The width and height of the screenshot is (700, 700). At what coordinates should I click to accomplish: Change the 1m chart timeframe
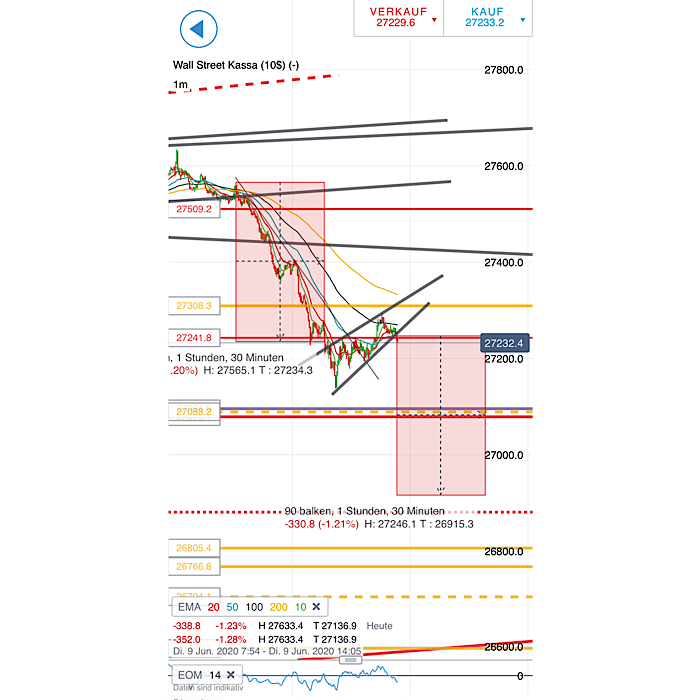180,85
